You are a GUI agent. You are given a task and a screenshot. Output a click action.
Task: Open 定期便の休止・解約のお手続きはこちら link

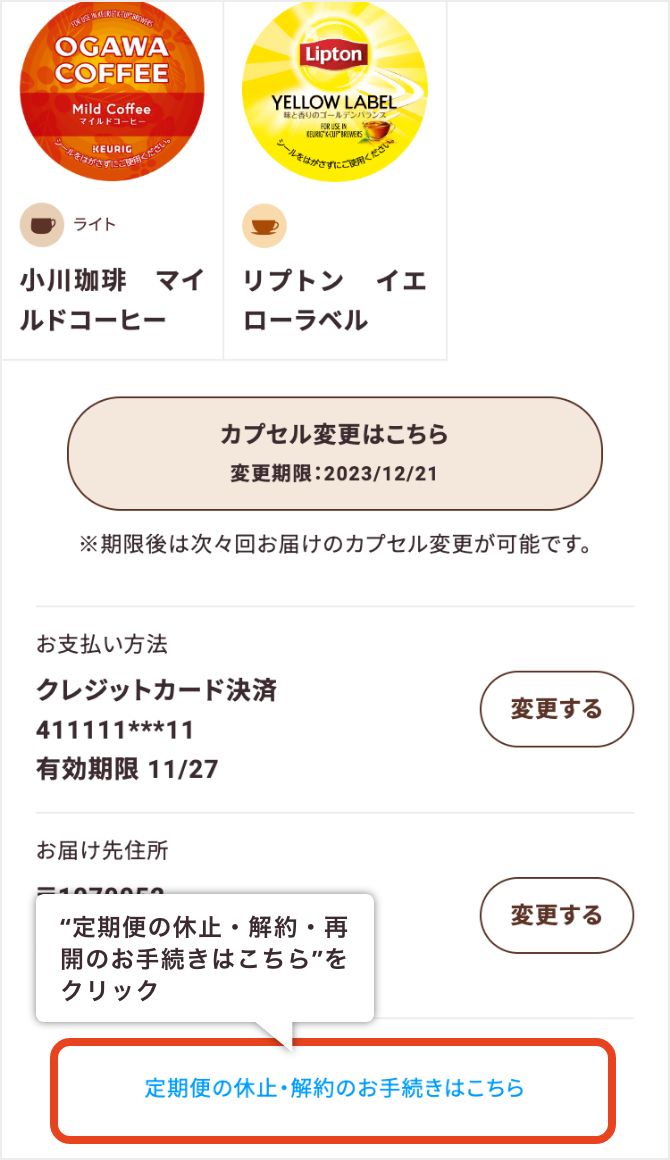[334, 1089]
